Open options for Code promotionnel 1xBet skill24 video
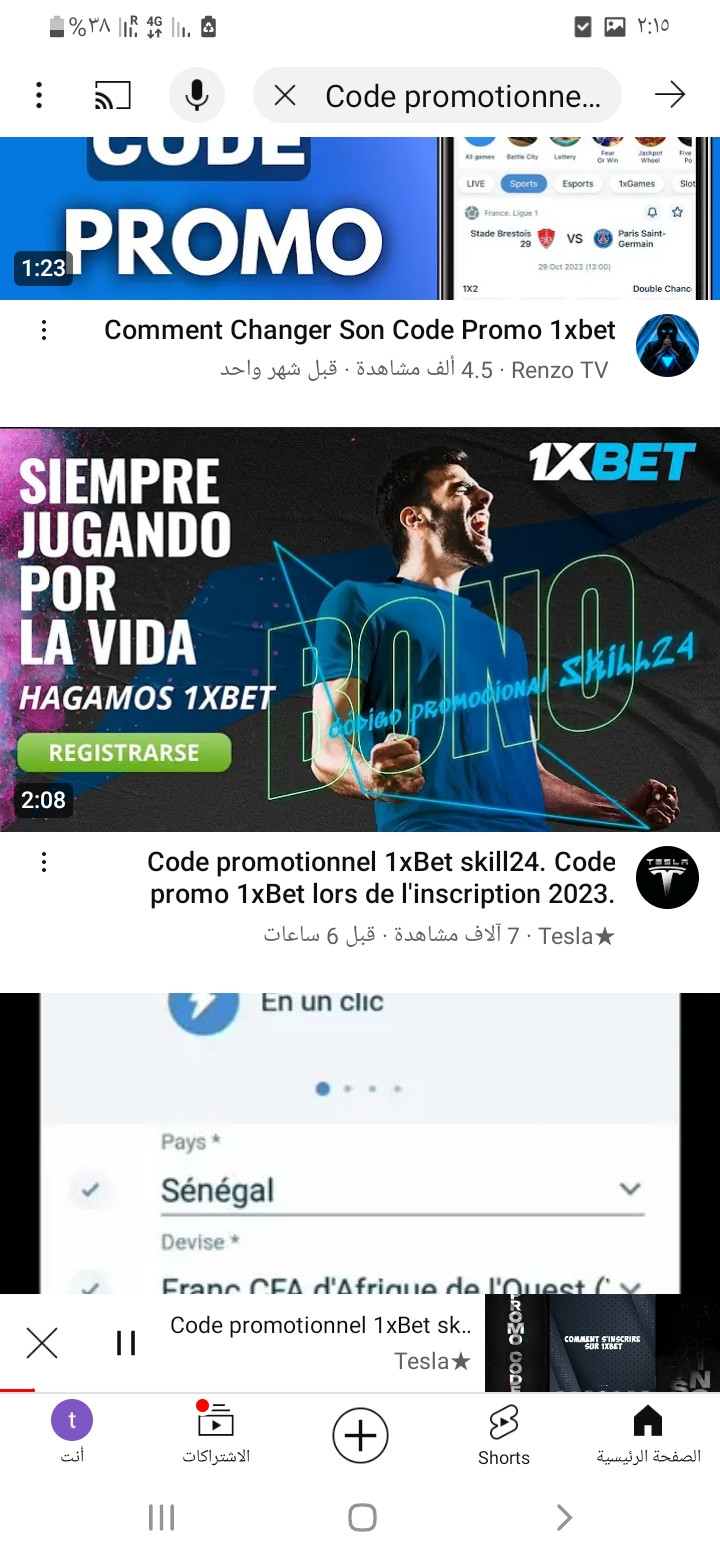 pos(44,863)
